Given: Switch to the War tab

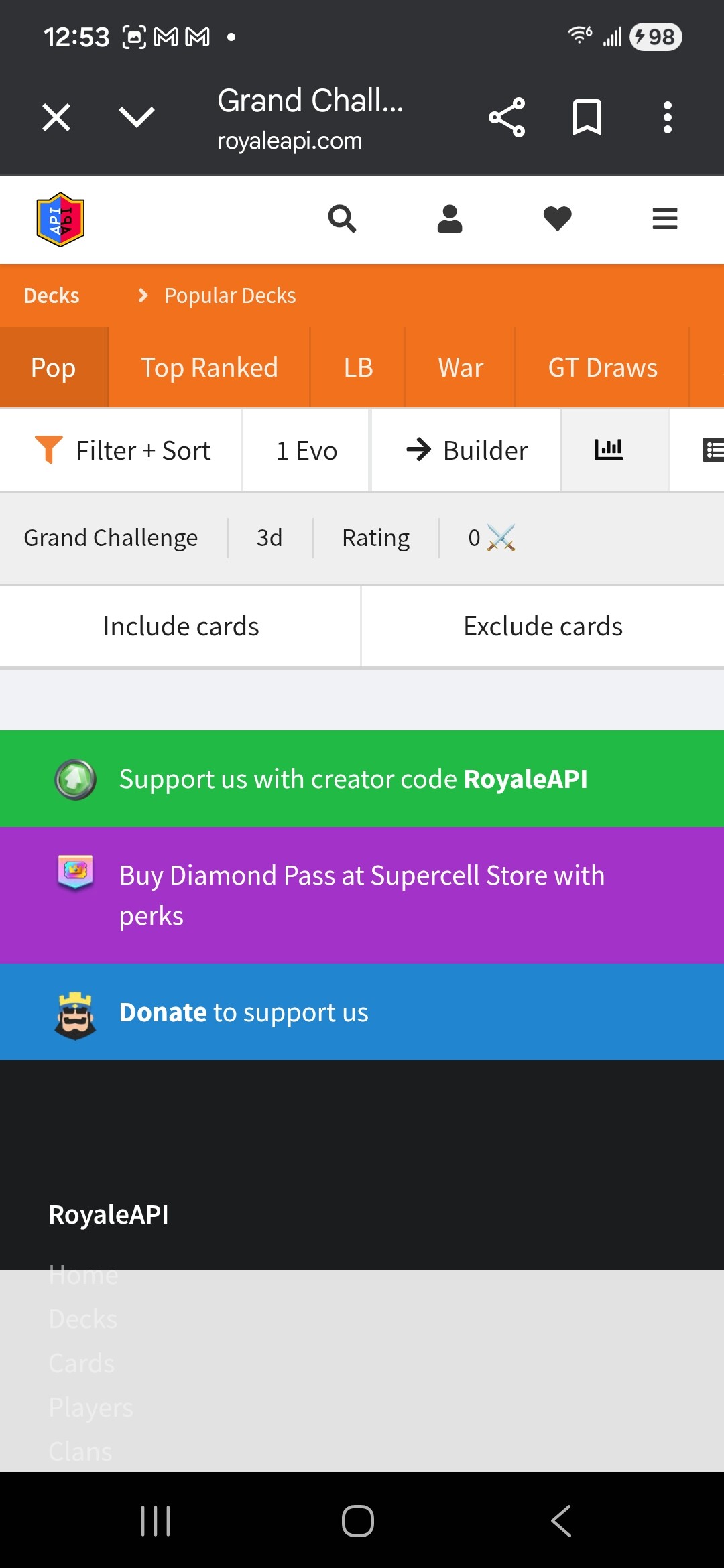Looking at the screenshot, I should (461, 368).
